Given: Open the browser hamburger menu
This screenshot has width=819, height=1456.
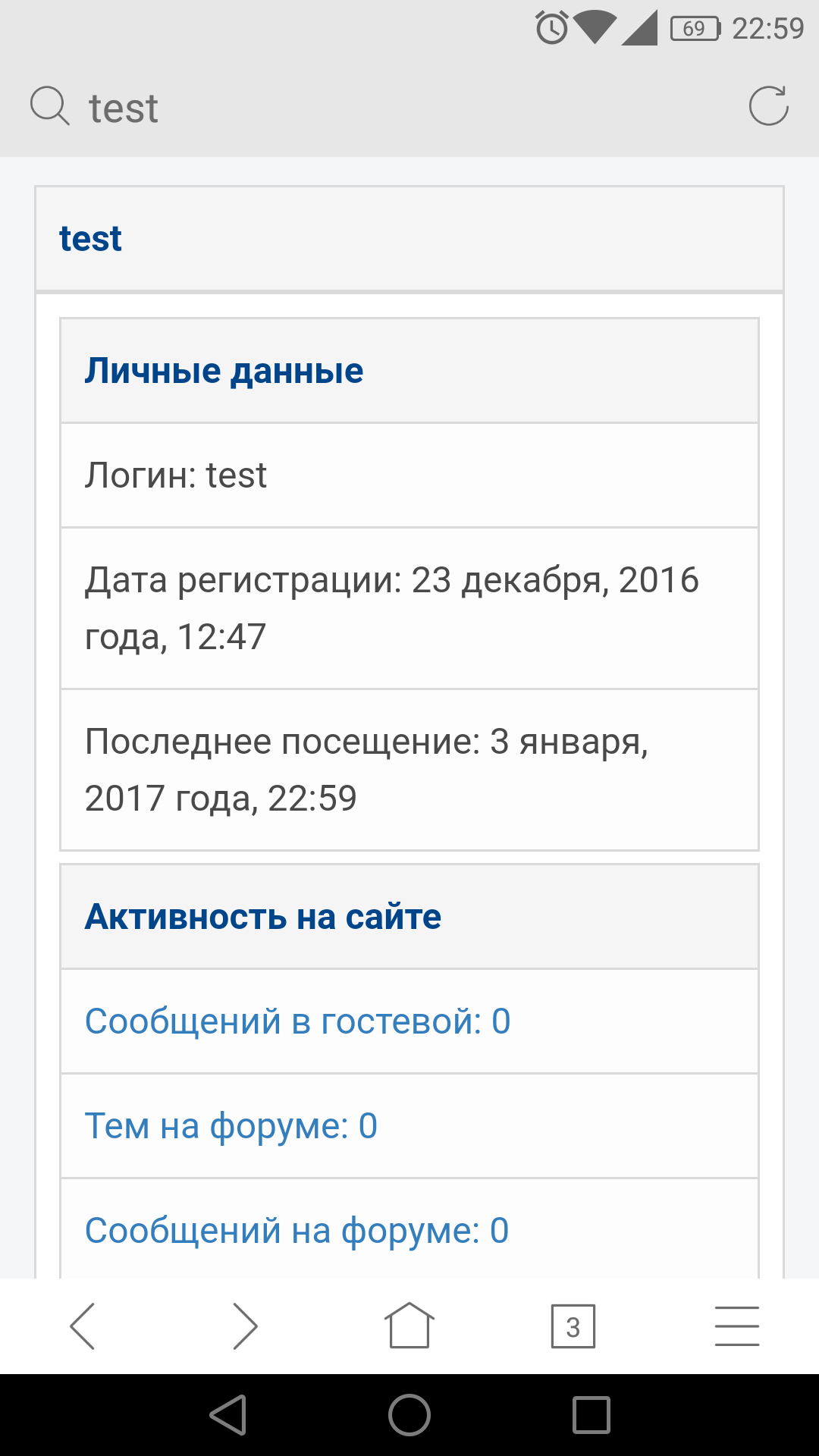Looking at the screenshot, I should click(x=736, y=1326).
